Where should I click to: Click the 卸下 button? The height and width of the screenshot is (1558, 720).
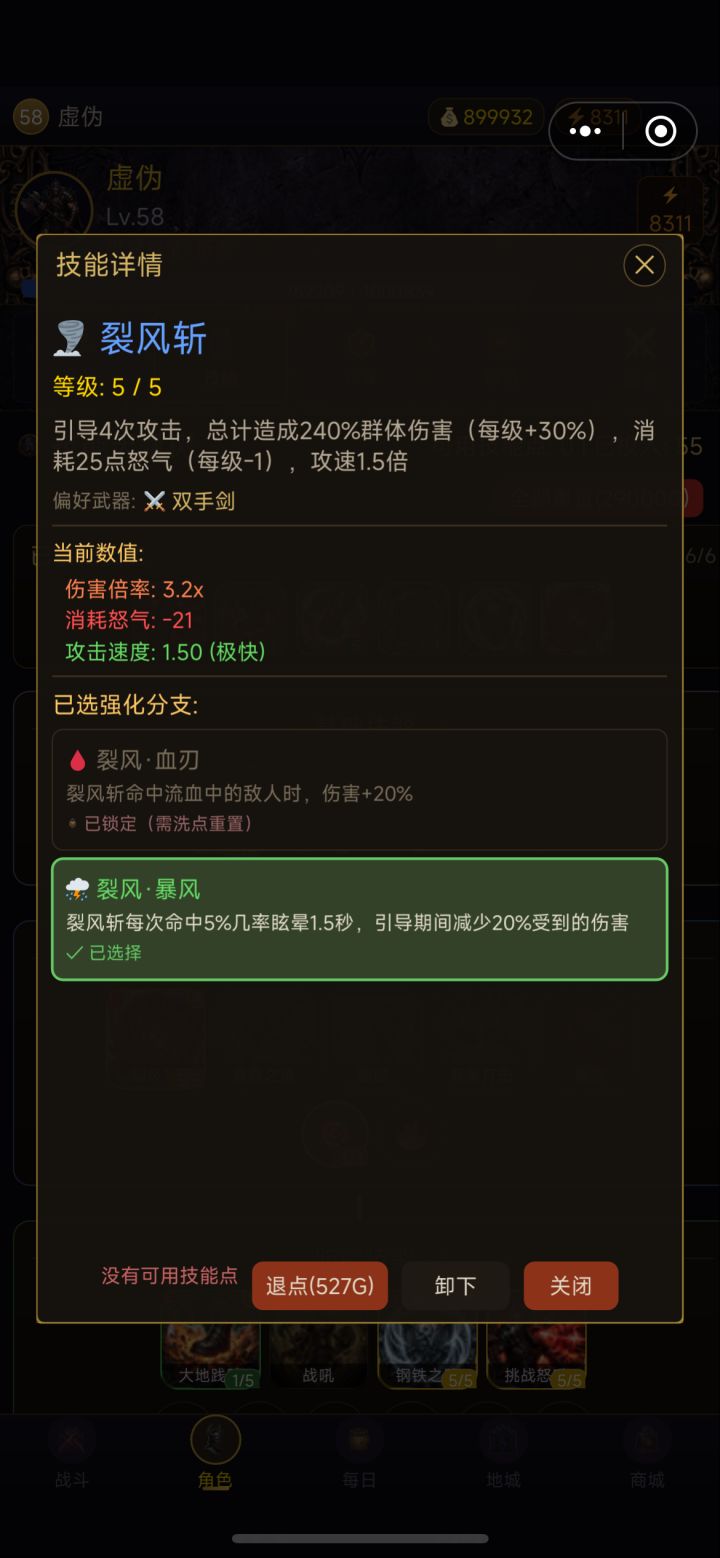click(455, 1285)
